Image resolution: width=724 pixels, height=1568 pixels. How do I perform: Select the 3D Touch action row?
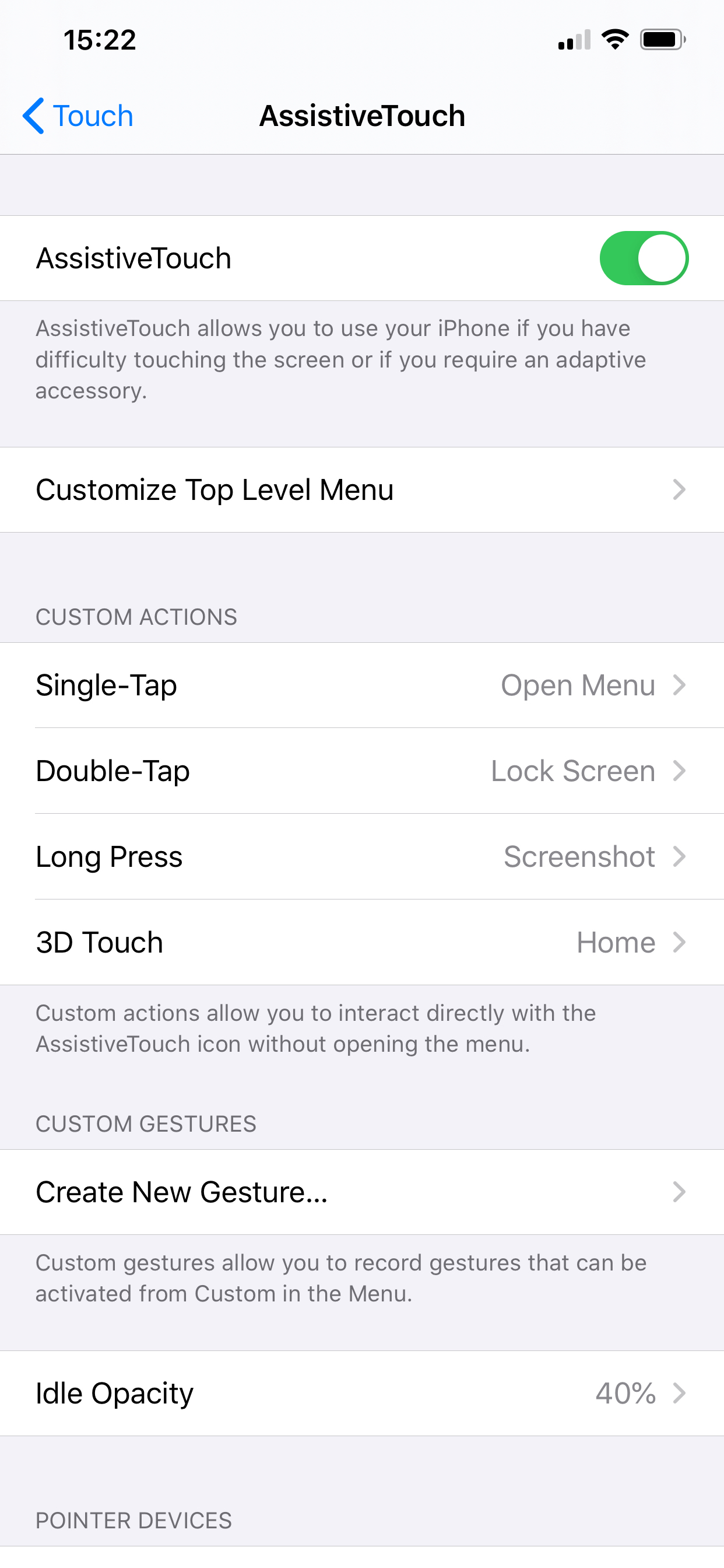click(361, 942)
